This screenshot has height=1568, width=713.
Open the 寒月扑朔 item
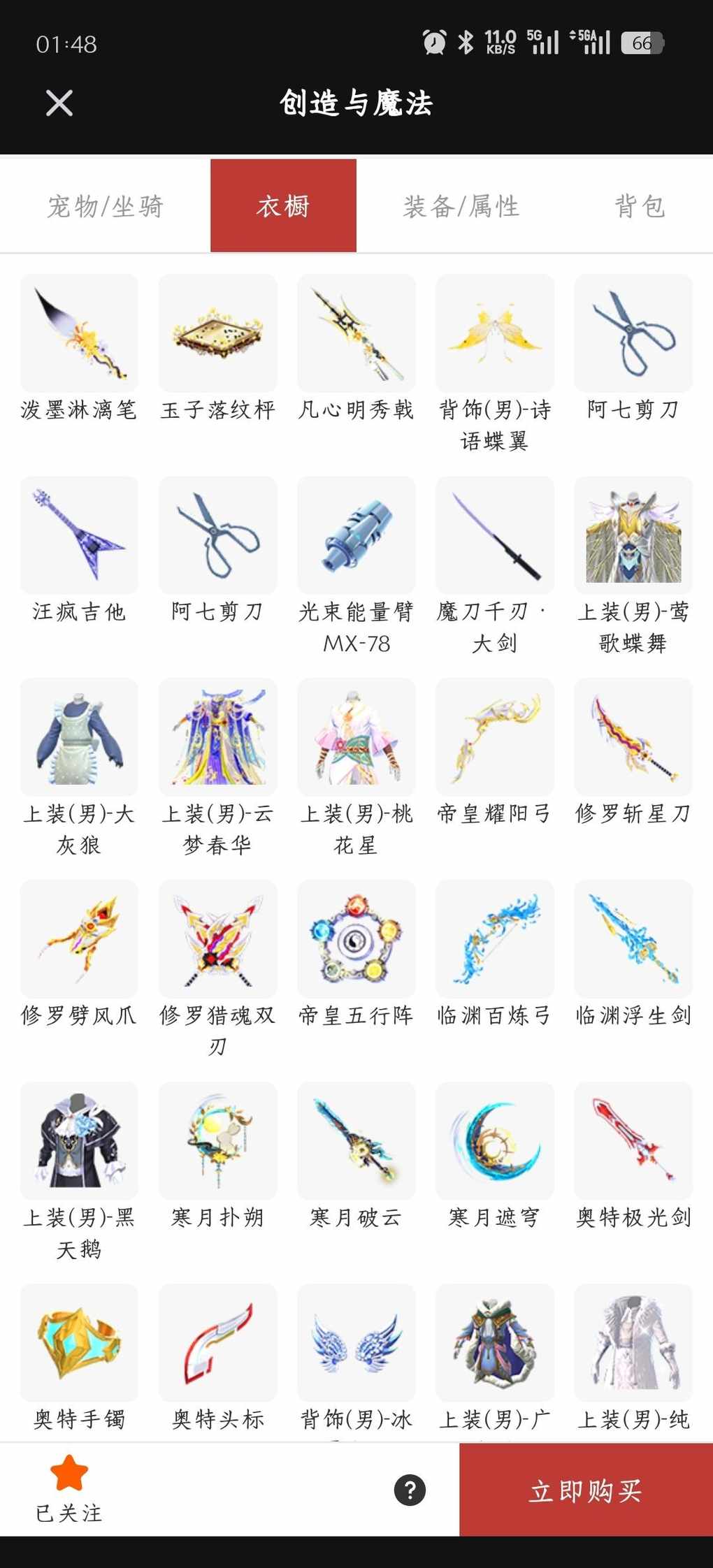[217, 1141]
